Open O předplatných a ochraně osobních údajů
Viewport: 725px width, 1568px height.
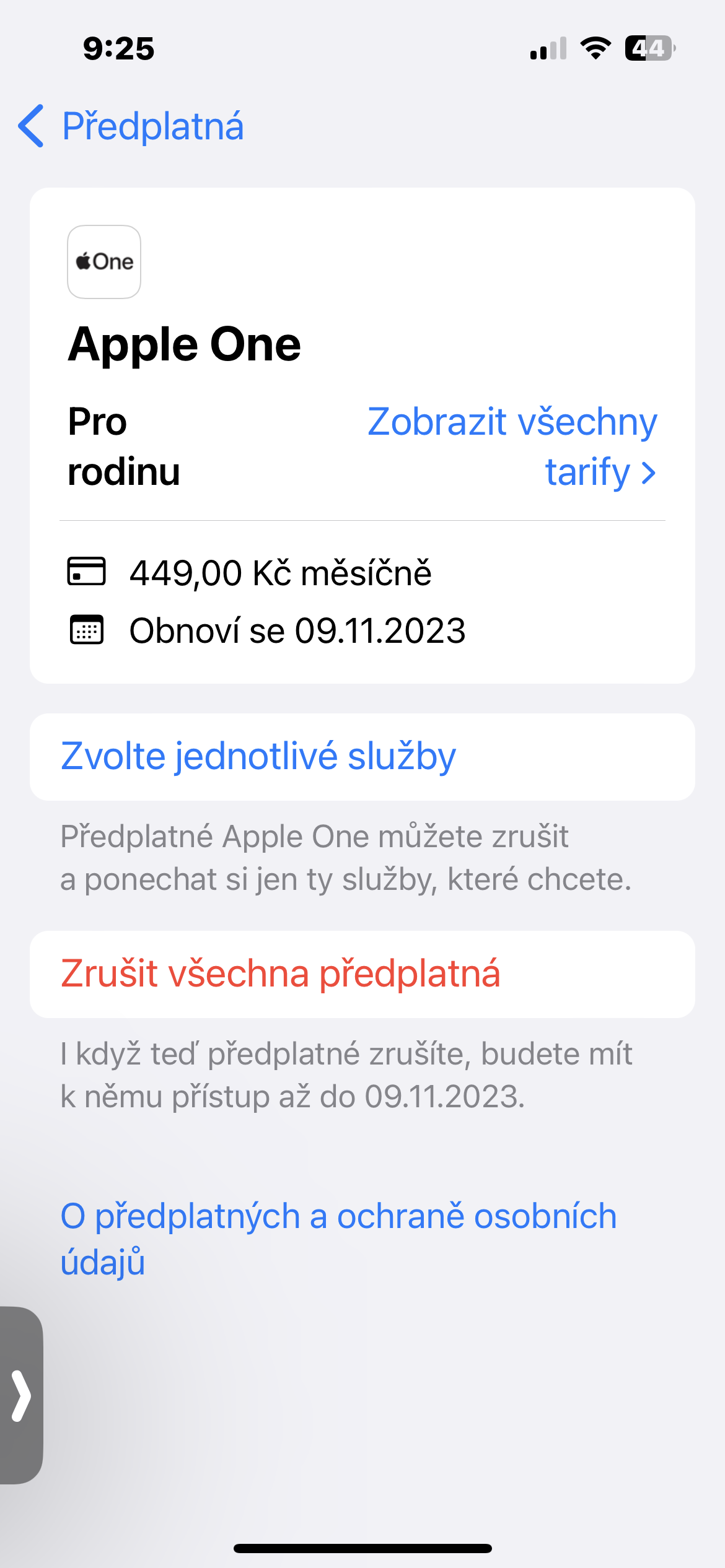click(338, 1239)
